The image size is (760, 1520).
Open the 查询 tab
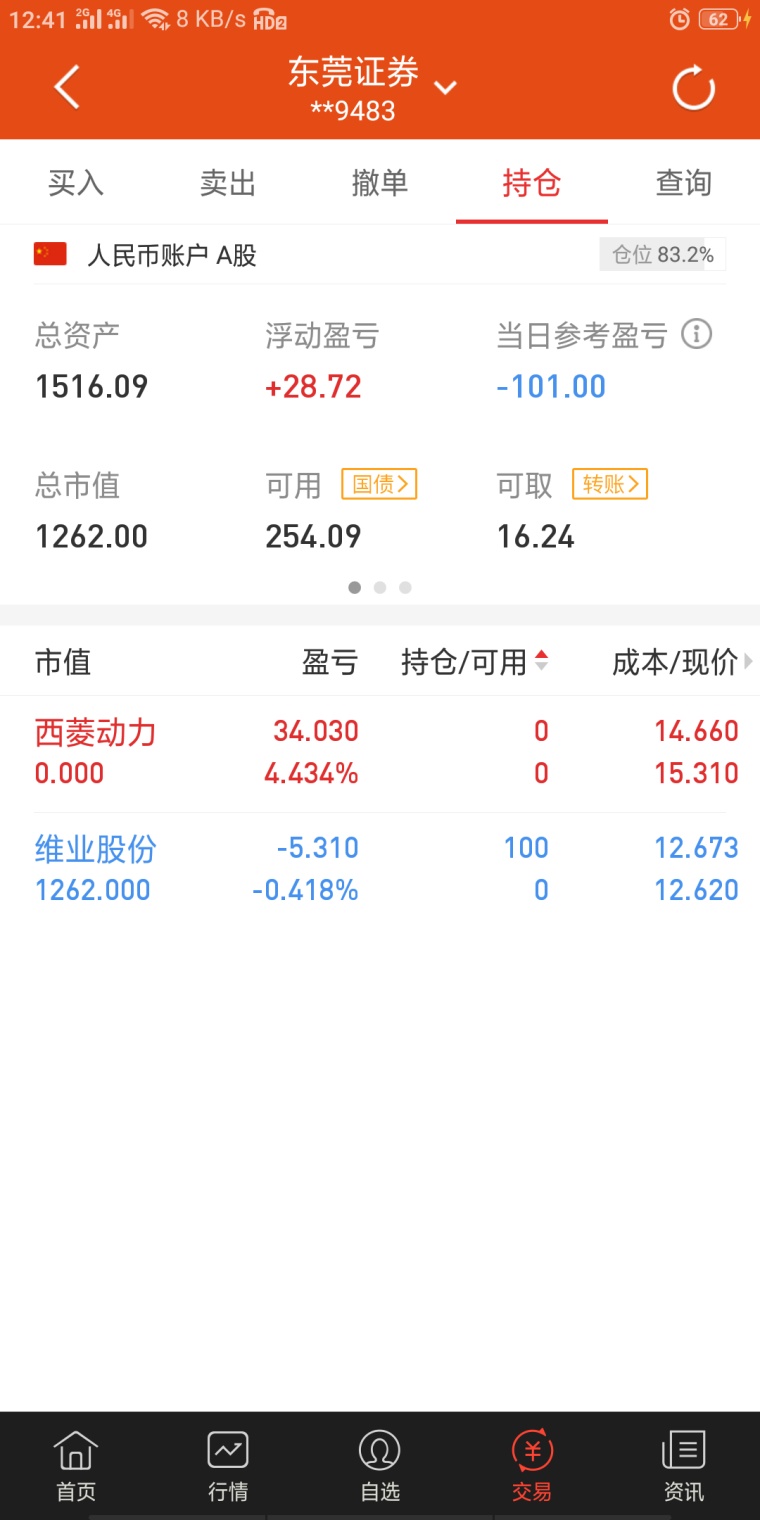point(684,183)
